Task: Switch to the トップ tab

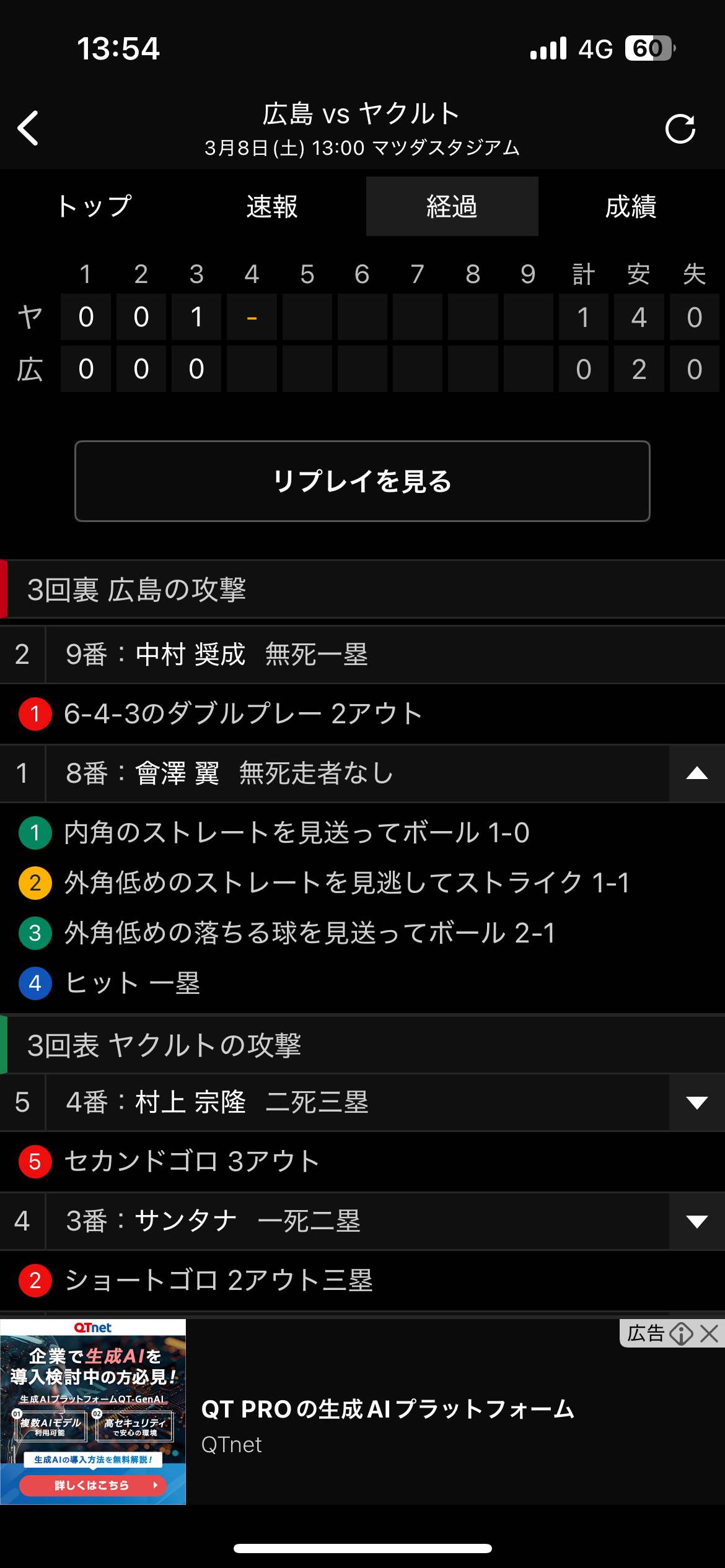Action: (94, 206)
